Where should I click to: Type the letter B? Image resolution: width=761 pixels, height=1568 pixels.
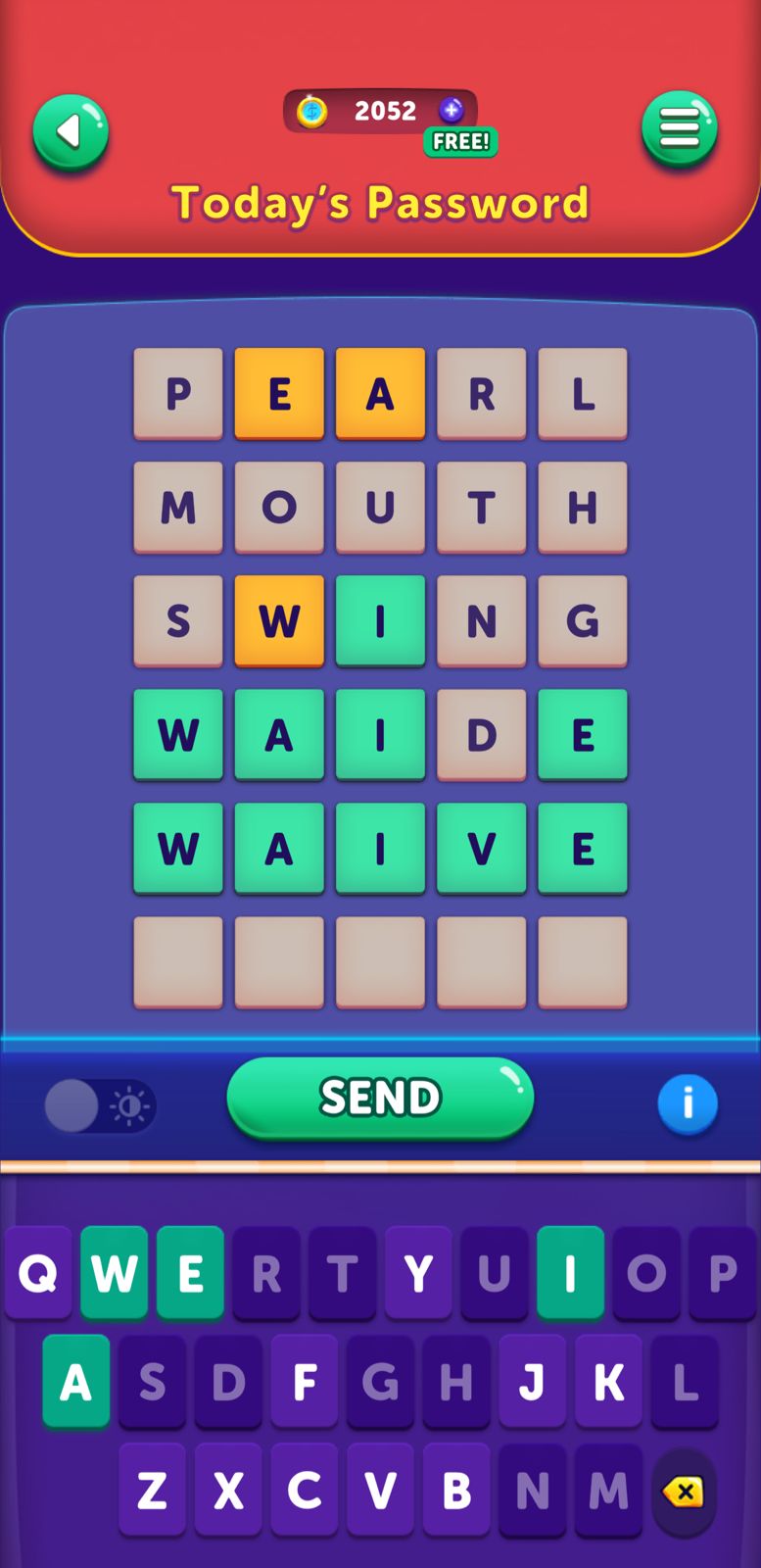coord(456,1491)
